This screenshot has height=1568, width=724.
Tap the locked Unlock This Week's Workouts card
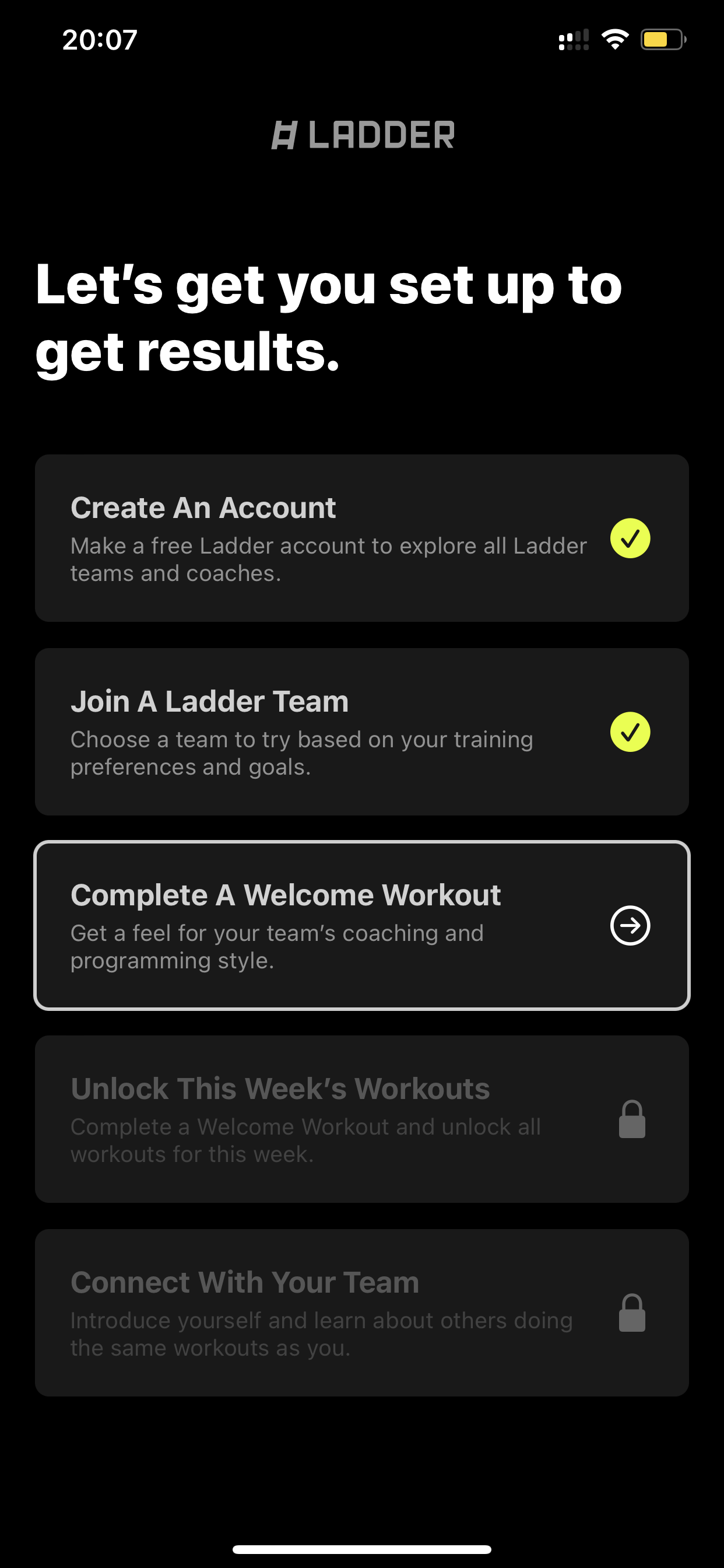361,1119
